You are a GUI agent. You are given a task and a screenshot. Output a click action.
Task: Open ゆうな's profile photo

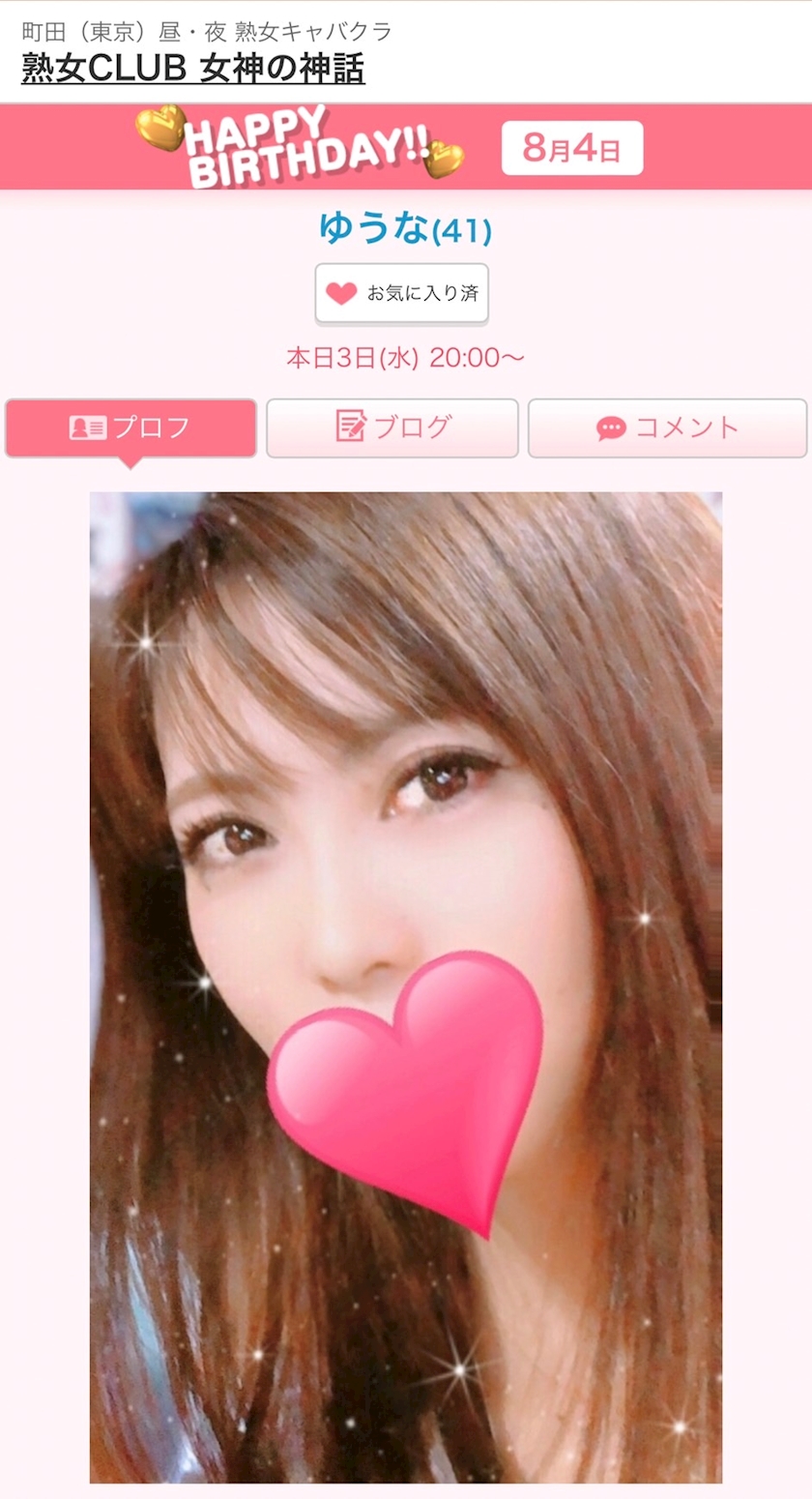coord(406,986)
